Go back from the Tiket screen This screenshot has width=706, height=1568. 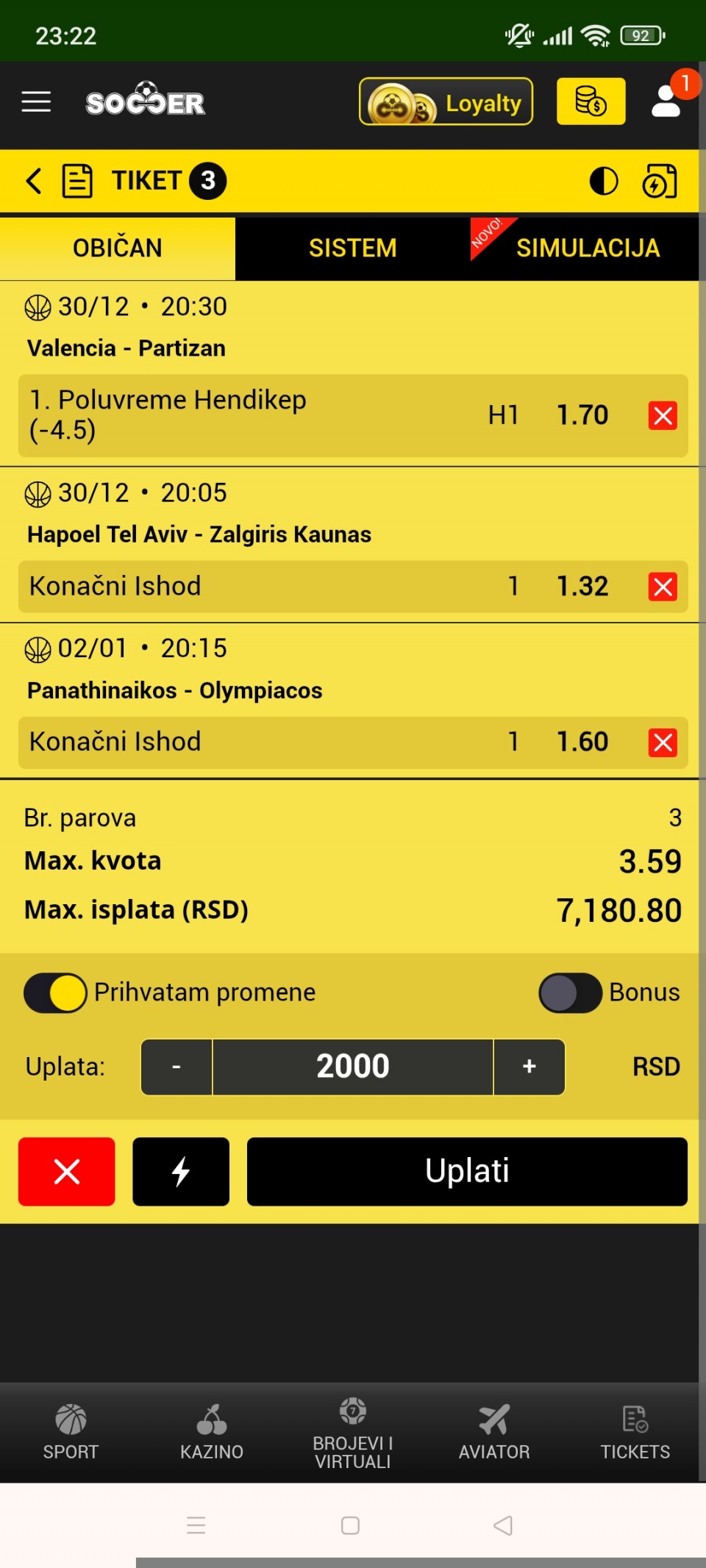click(x=33, y=181)
